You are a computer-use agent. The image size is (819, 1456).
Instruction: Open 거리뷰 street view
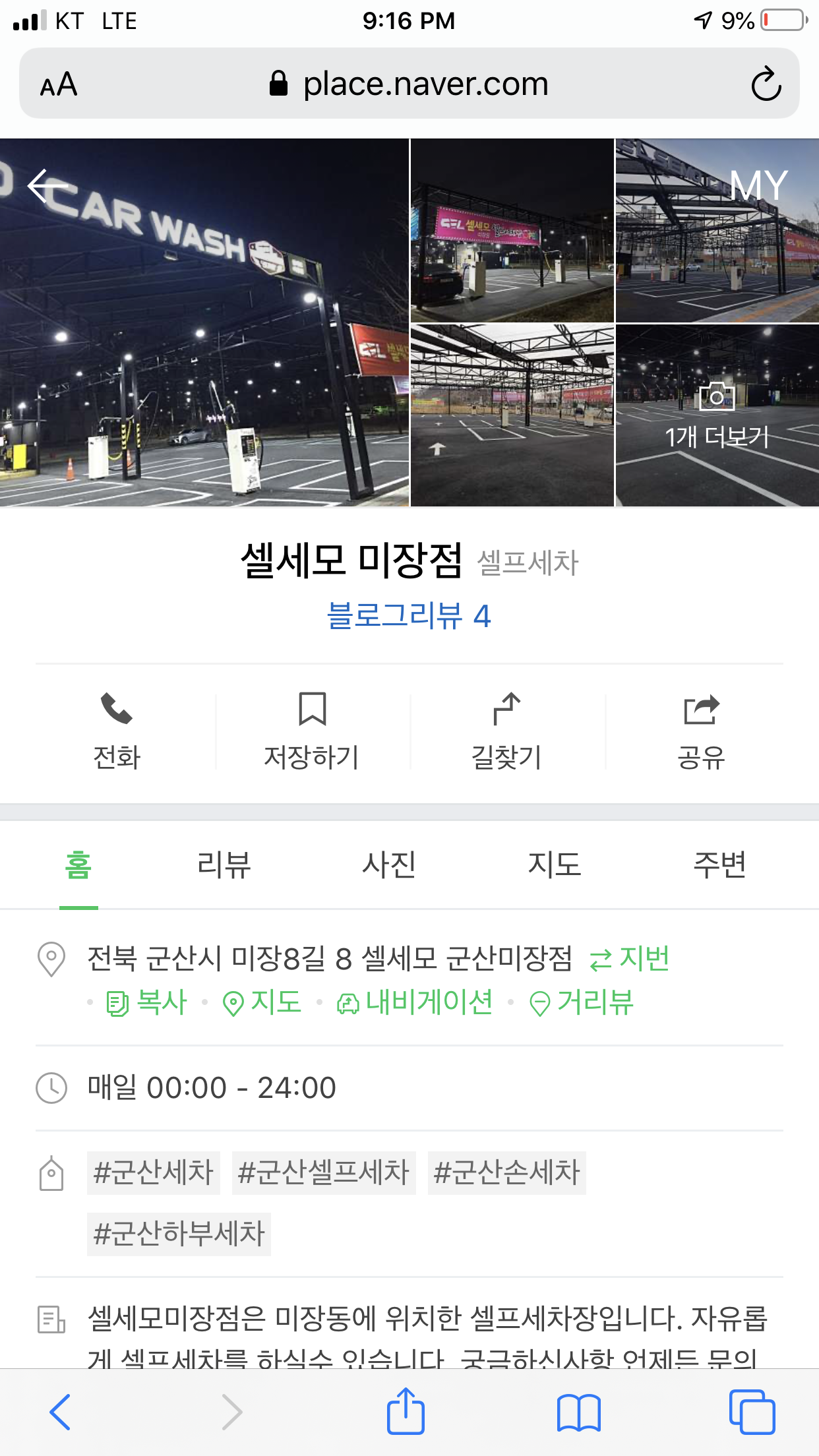(x=582, y=1003)
